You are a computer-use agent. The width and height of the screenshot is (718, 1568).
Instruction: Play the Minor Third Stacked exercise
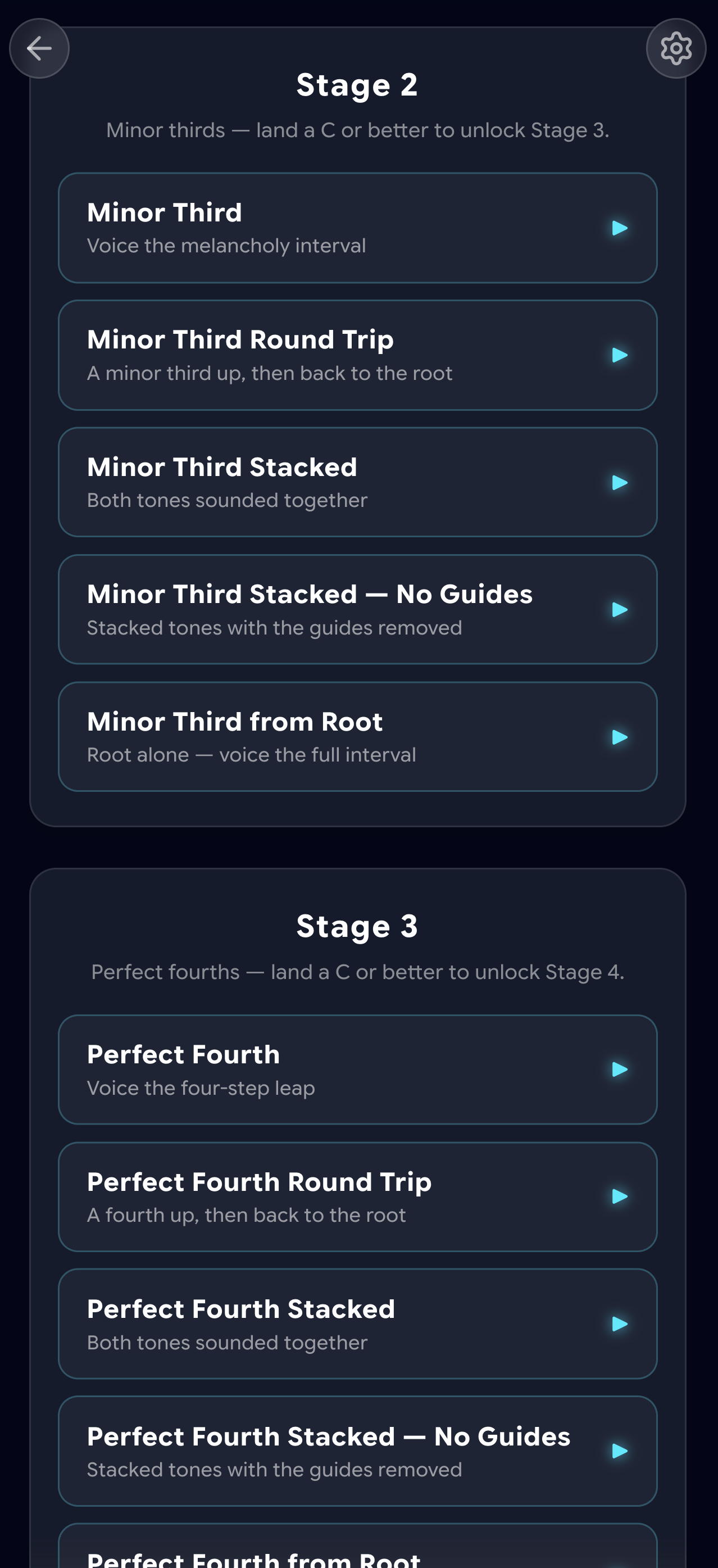[620, 482]
